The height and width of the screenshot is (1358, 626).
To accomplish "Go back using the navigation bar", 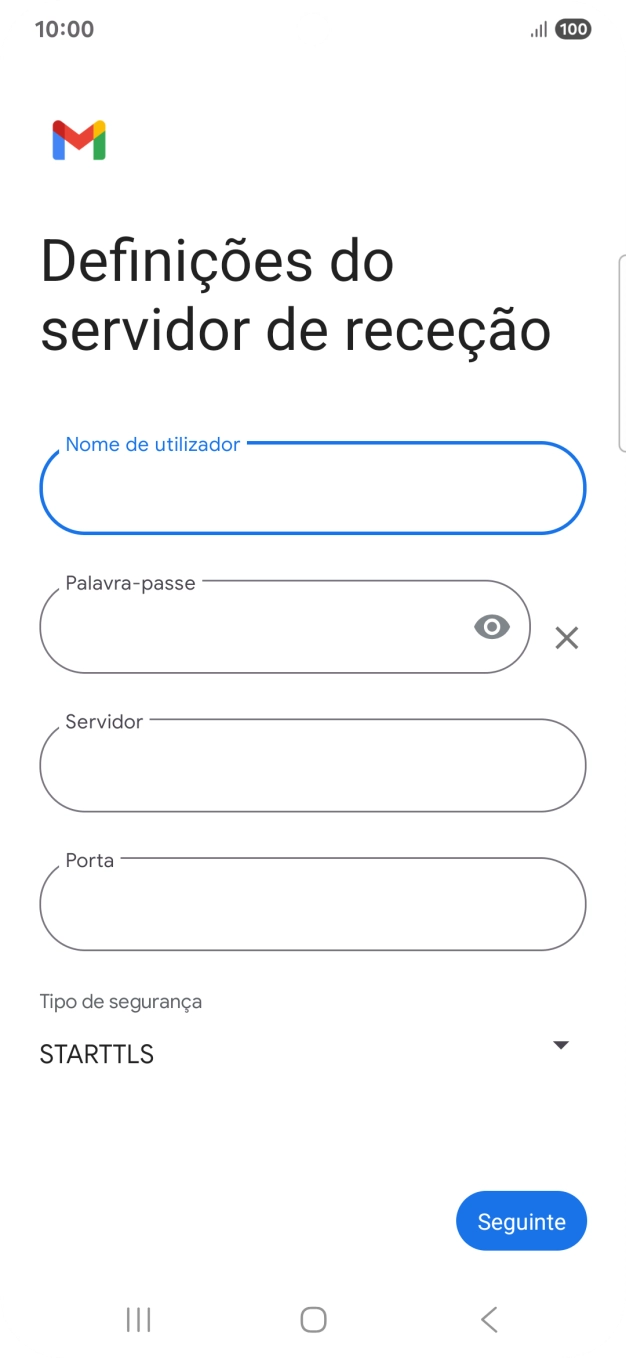I will [489, 1320].
